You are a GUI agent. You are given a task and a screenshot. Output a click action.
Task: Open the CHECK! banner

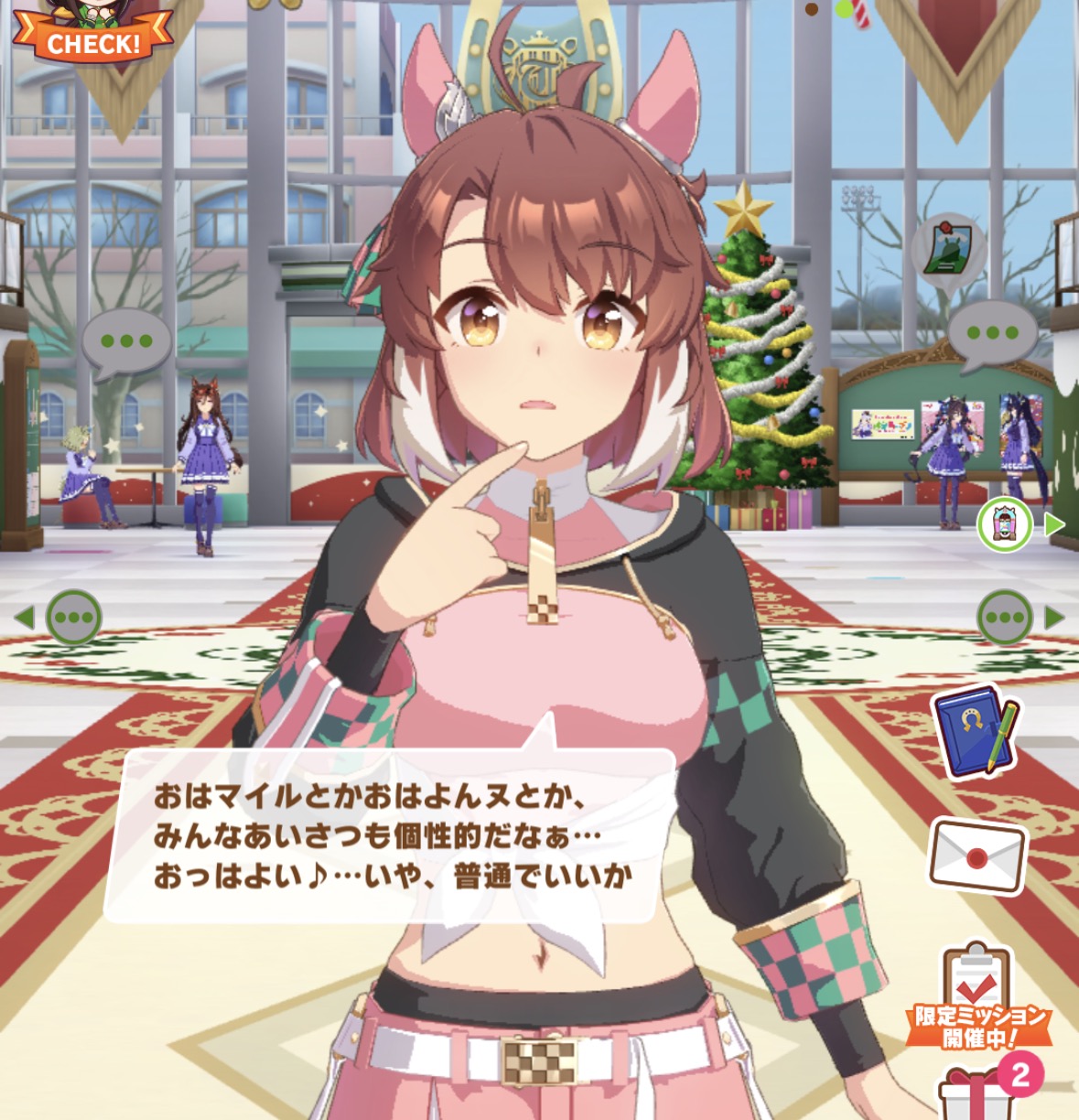coord(92,41)
